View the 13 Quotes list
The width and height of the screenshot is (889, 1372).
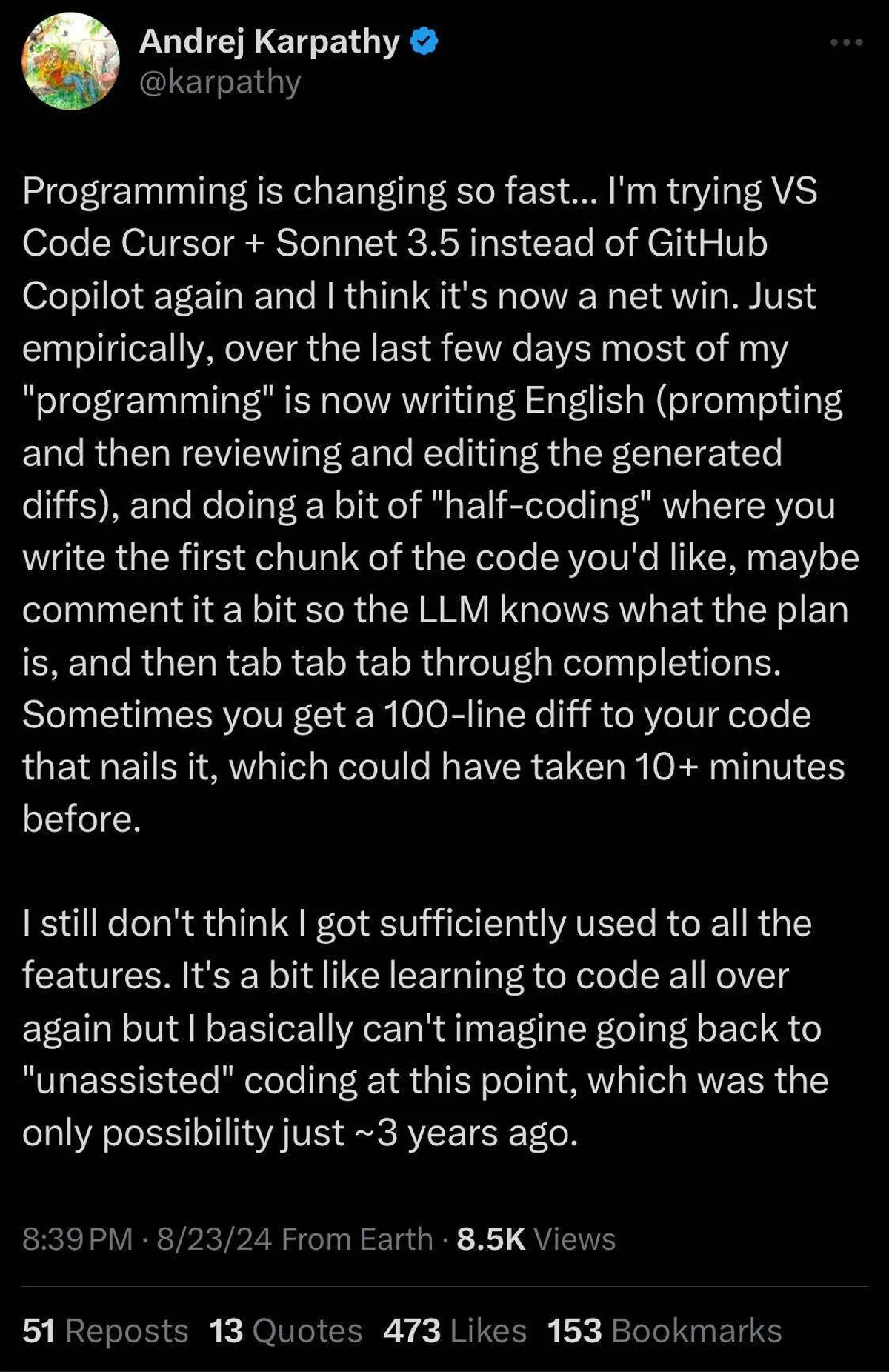[285, 1331]
